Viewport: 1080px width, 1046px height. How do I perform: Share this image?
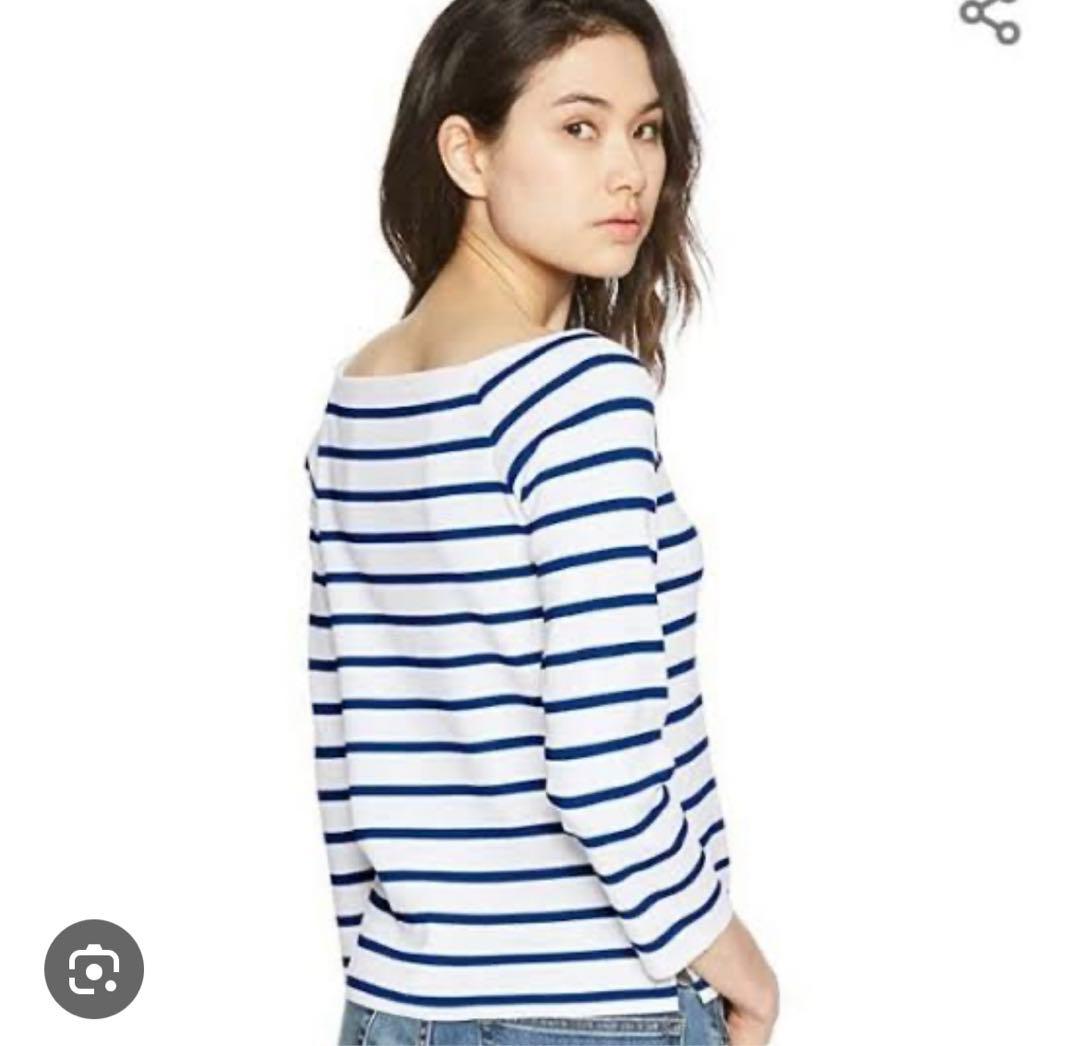989,19
